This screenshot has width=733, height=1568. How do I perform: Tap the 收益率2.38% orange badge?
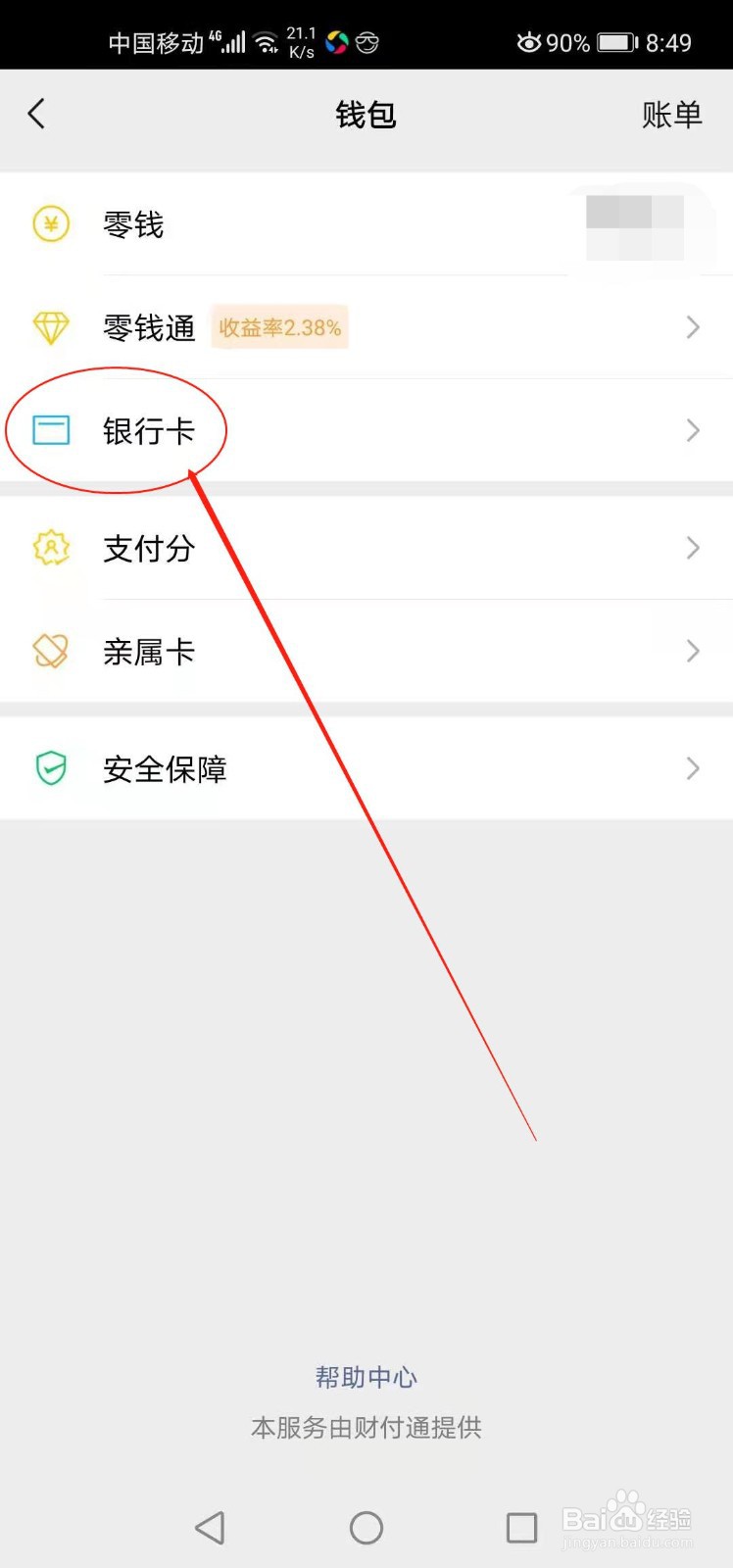(x=279, y=327)
